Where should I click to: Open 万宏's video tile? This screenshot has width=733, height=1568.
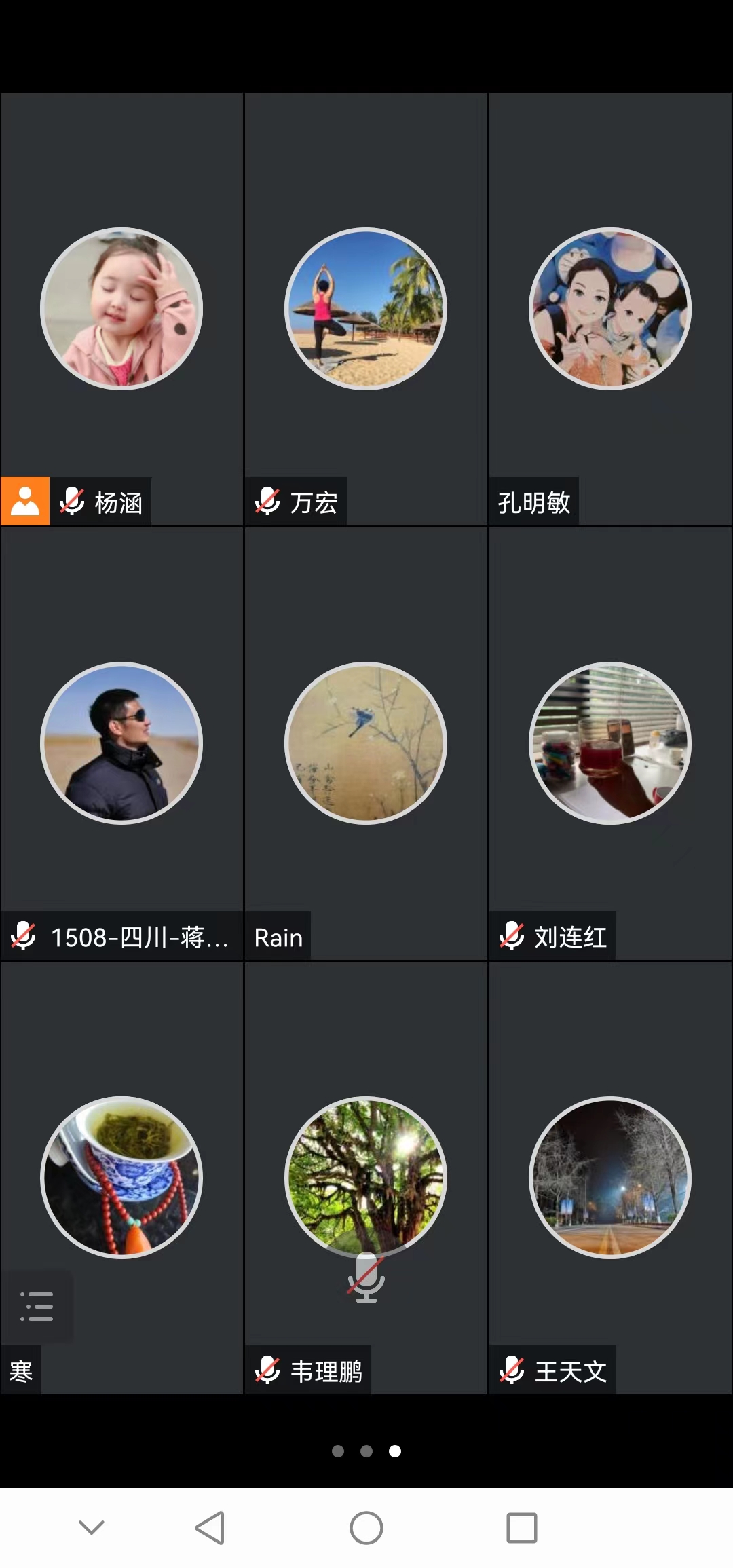point(366,309)
